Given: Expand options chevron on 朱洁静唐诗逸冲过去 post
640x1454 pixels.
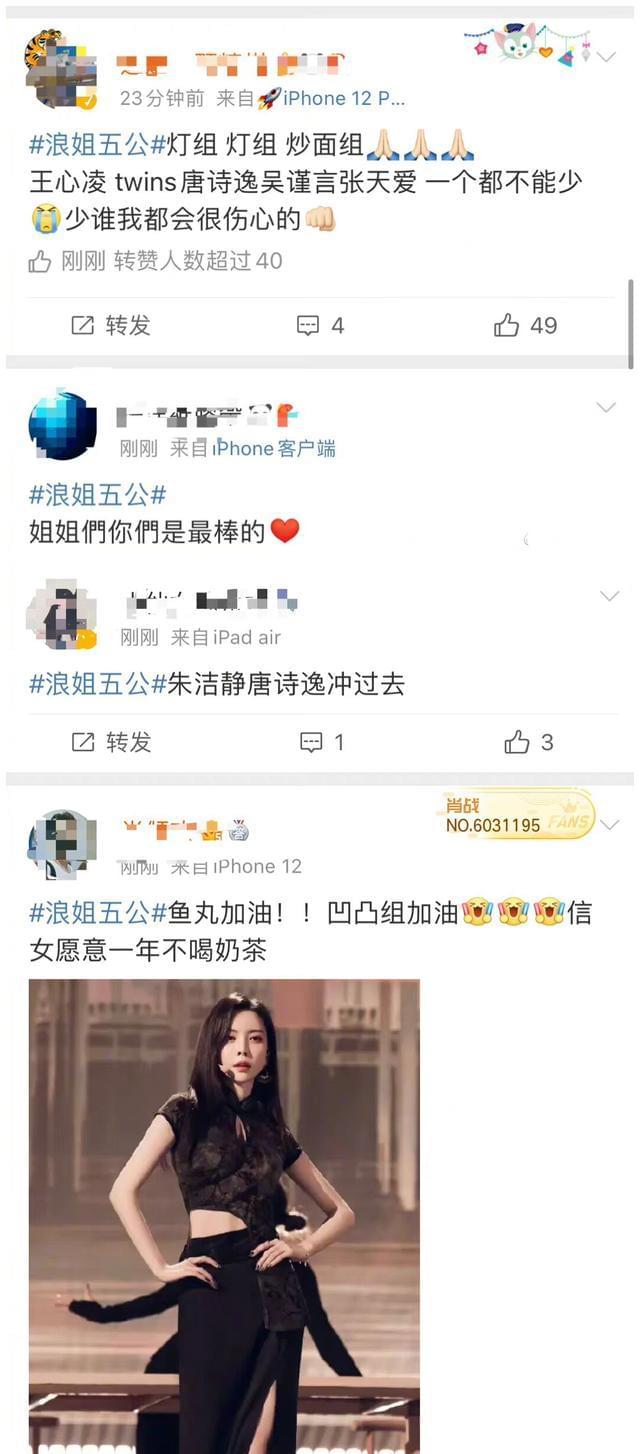Looking at the screenshot, I should (607, 596).
